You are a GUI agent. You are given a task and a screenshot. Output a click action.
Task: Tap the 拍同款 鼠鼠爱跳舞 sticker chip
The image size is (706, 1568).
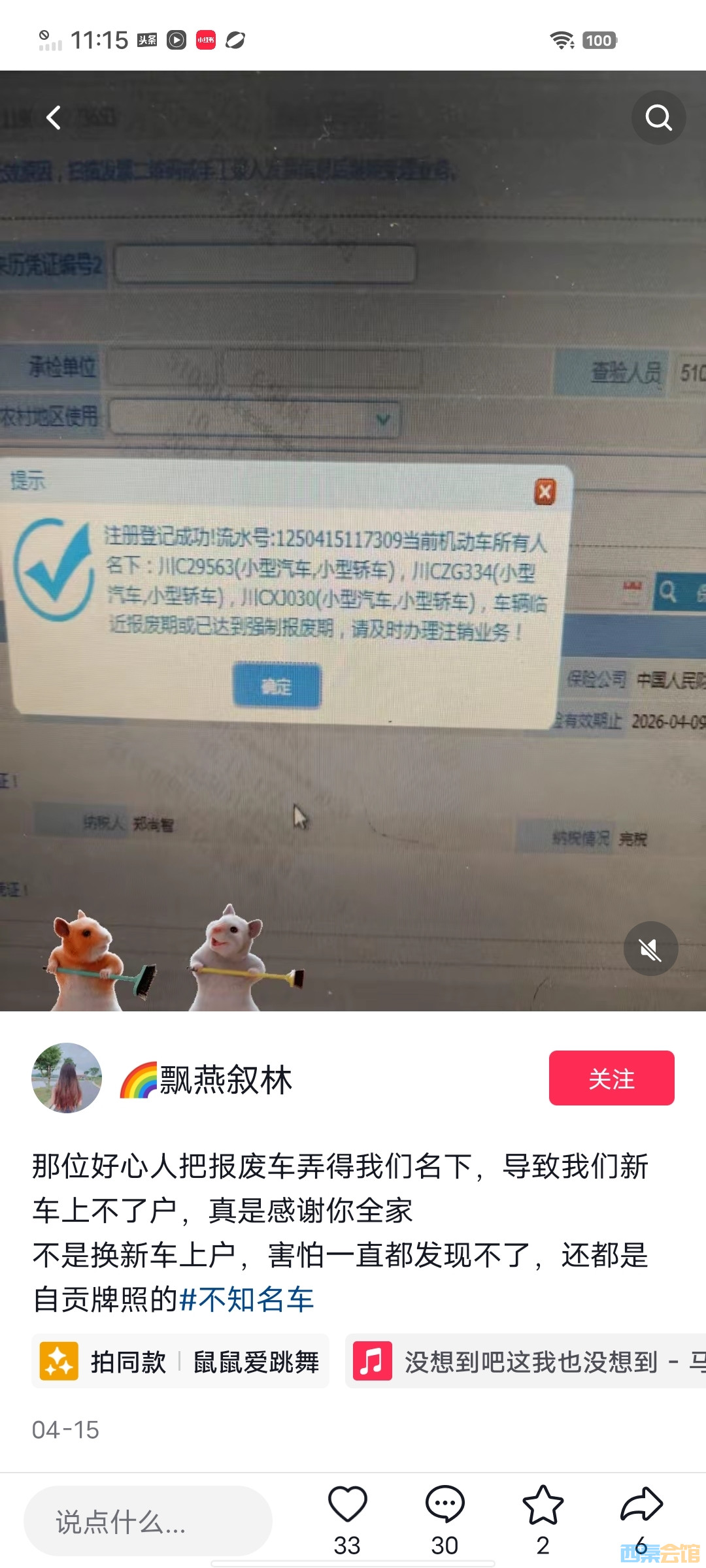coord(180,1362)
